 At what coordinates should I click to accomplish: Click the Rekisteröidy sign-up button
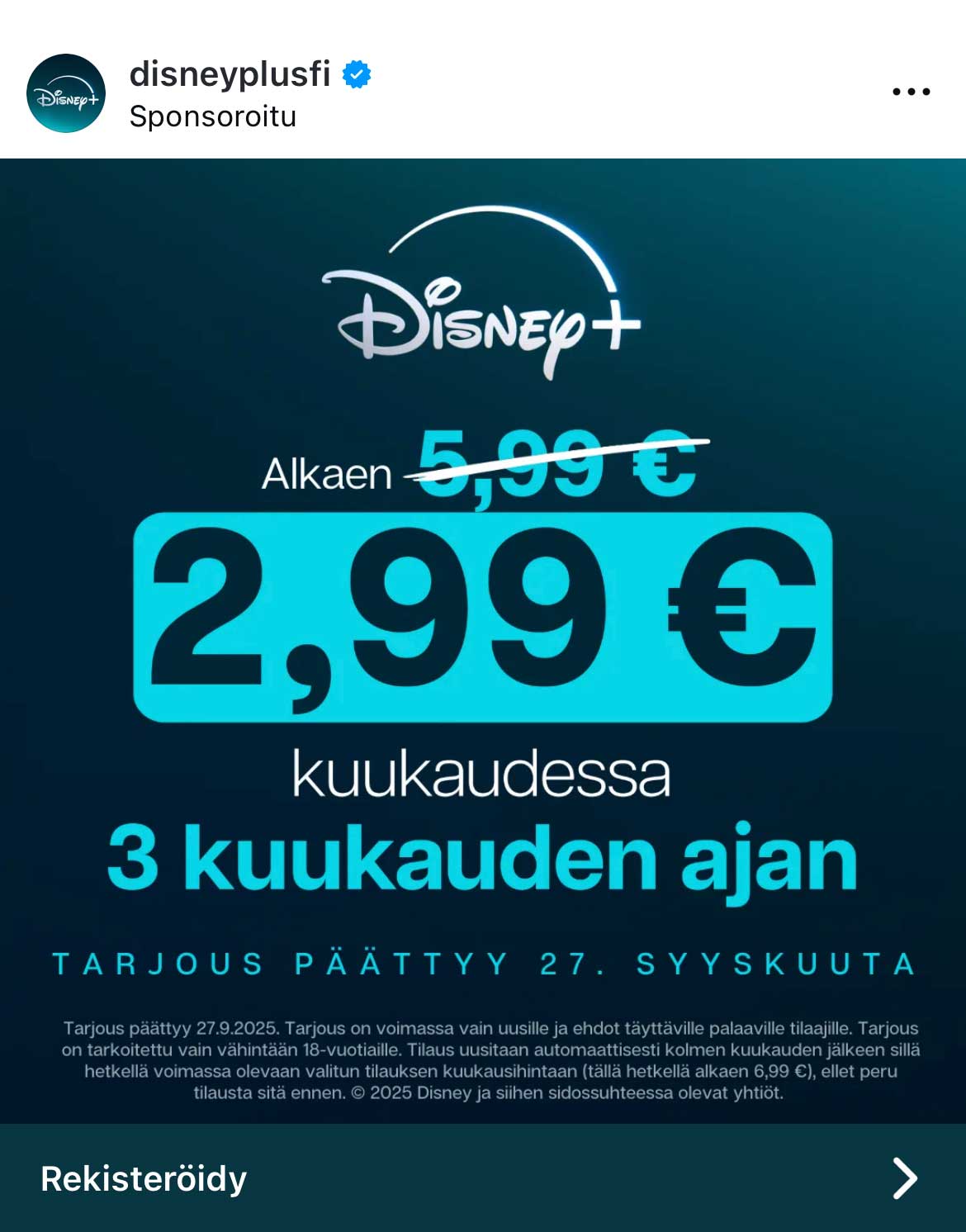(x=144, y=1180)
